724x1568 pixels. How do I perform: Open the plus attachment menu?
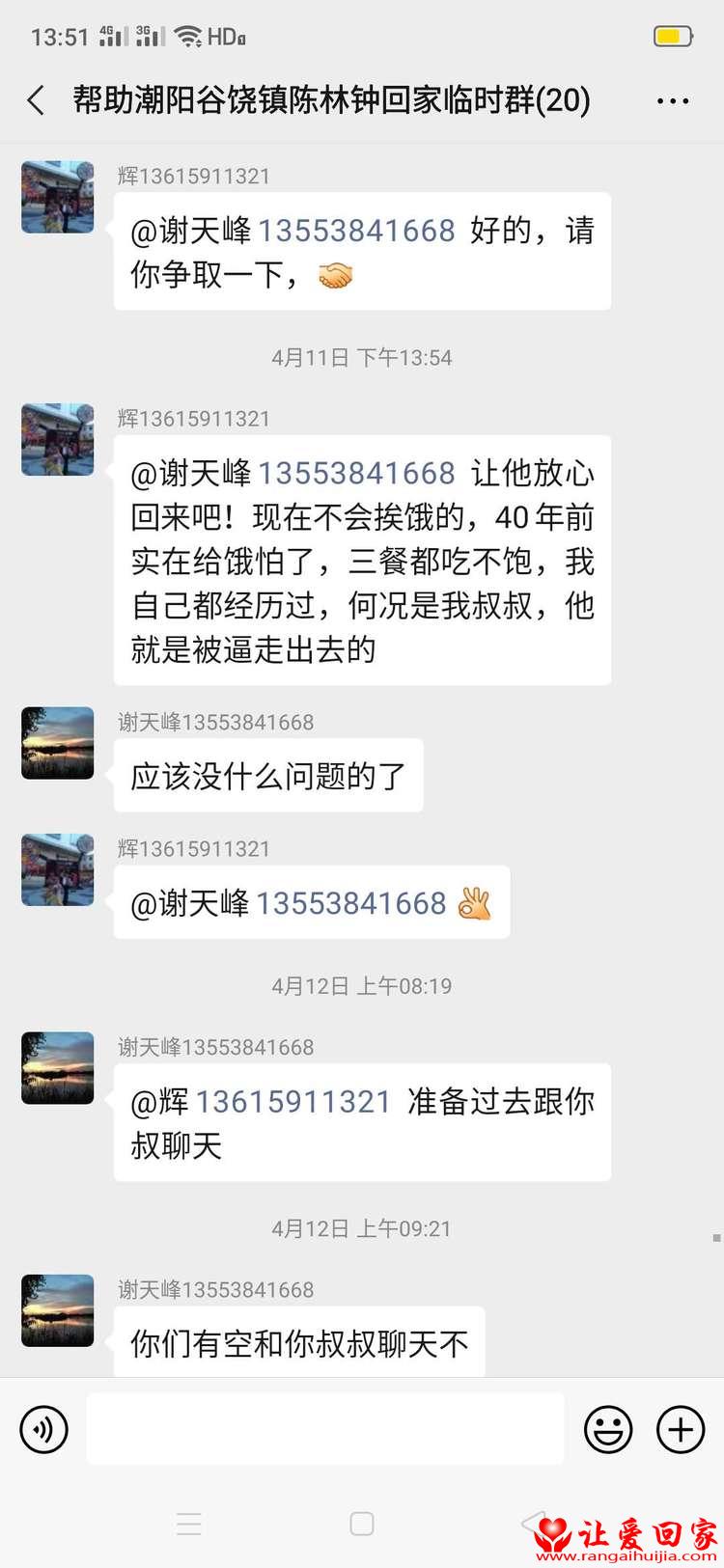coord(681,1429)
